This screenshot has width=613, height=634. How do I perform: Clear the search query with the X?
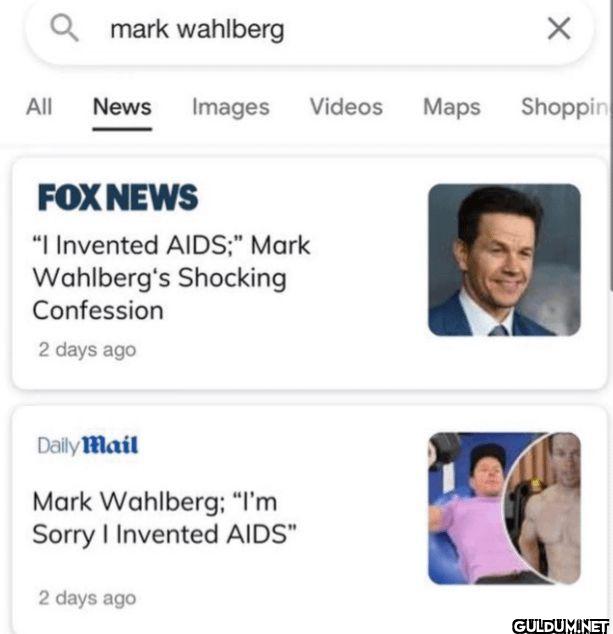pyautogui.click(x=559, y=29)
